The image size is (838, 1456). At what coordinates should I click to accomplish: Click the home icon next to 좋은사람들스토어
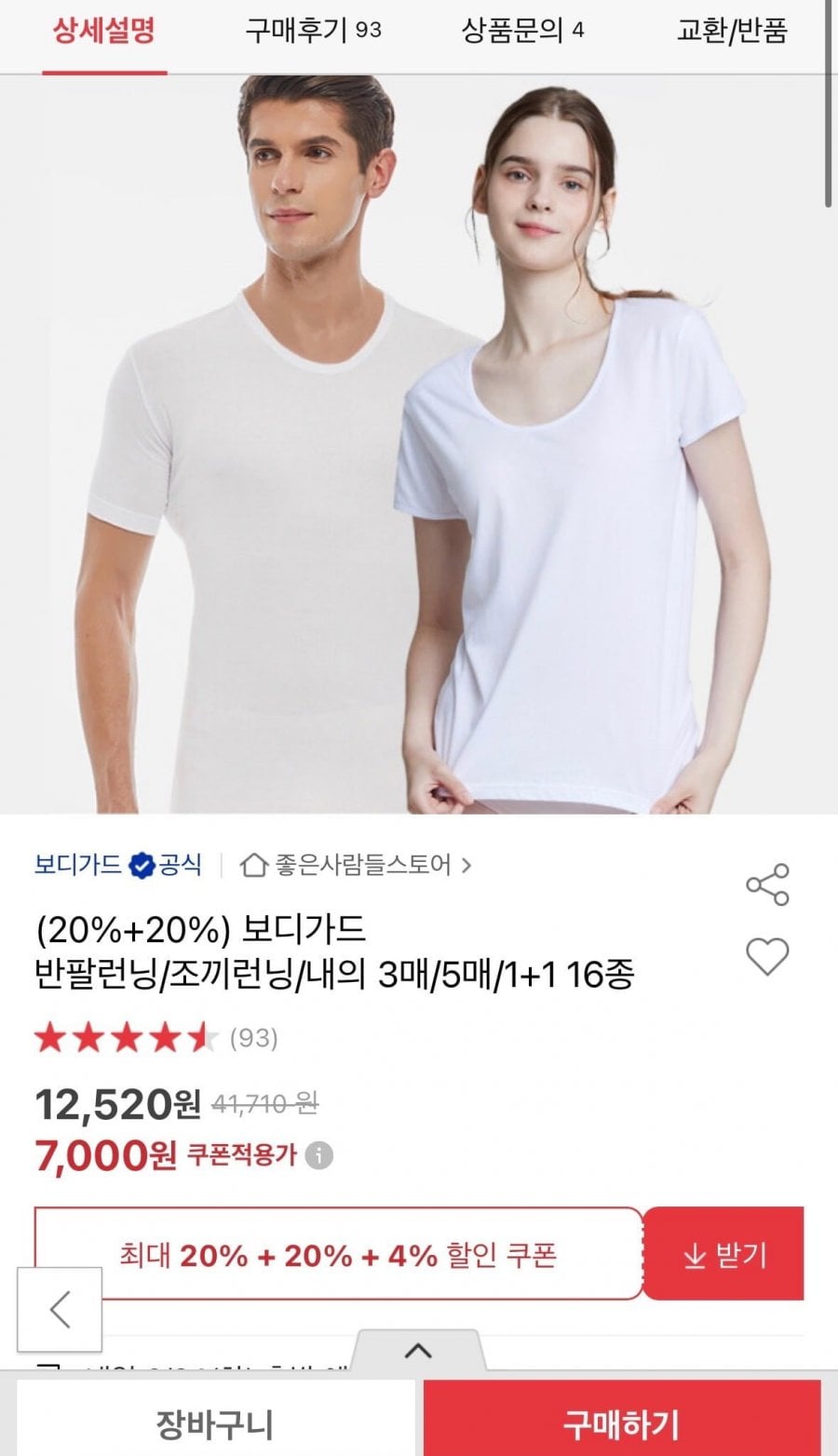(x=253, y=864)
